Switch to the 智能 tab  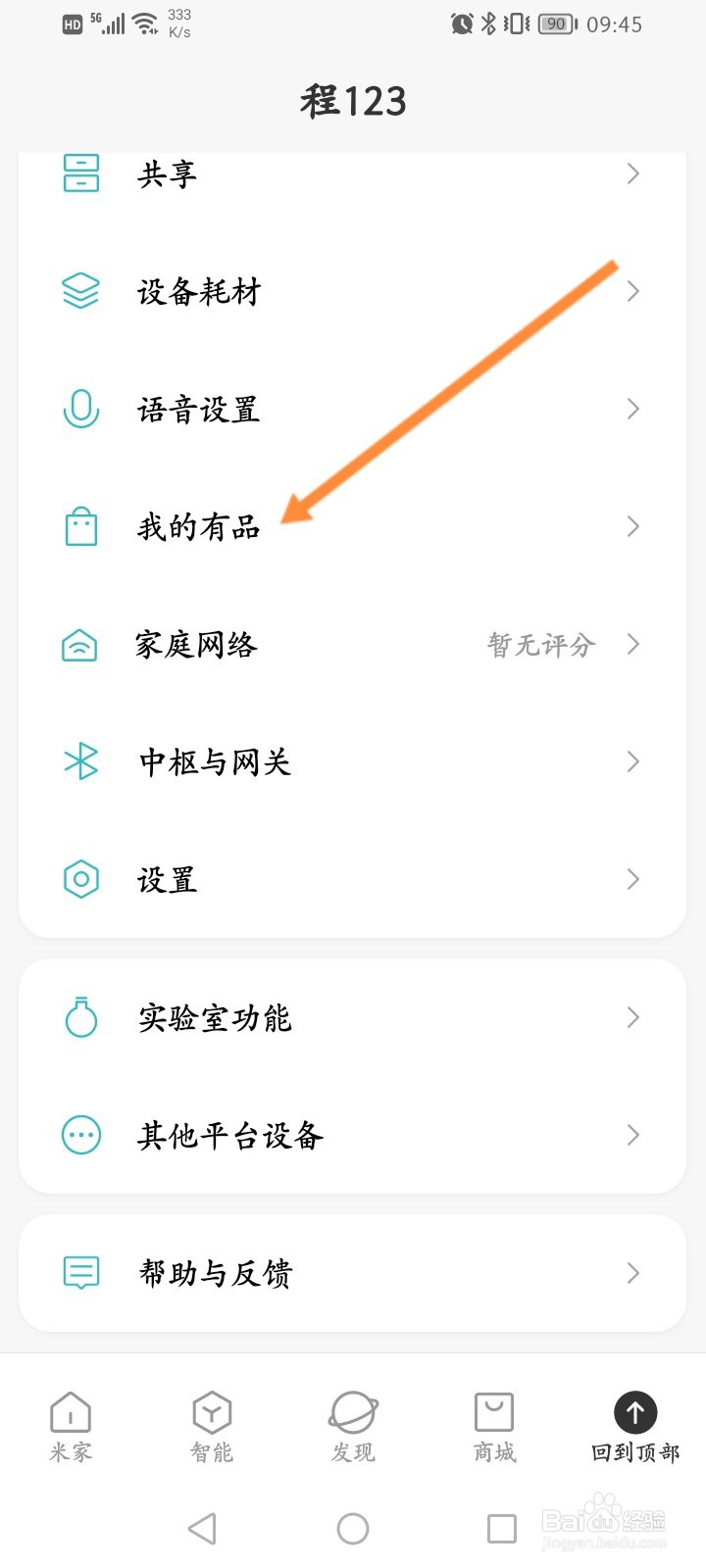tap(212, 1427)
